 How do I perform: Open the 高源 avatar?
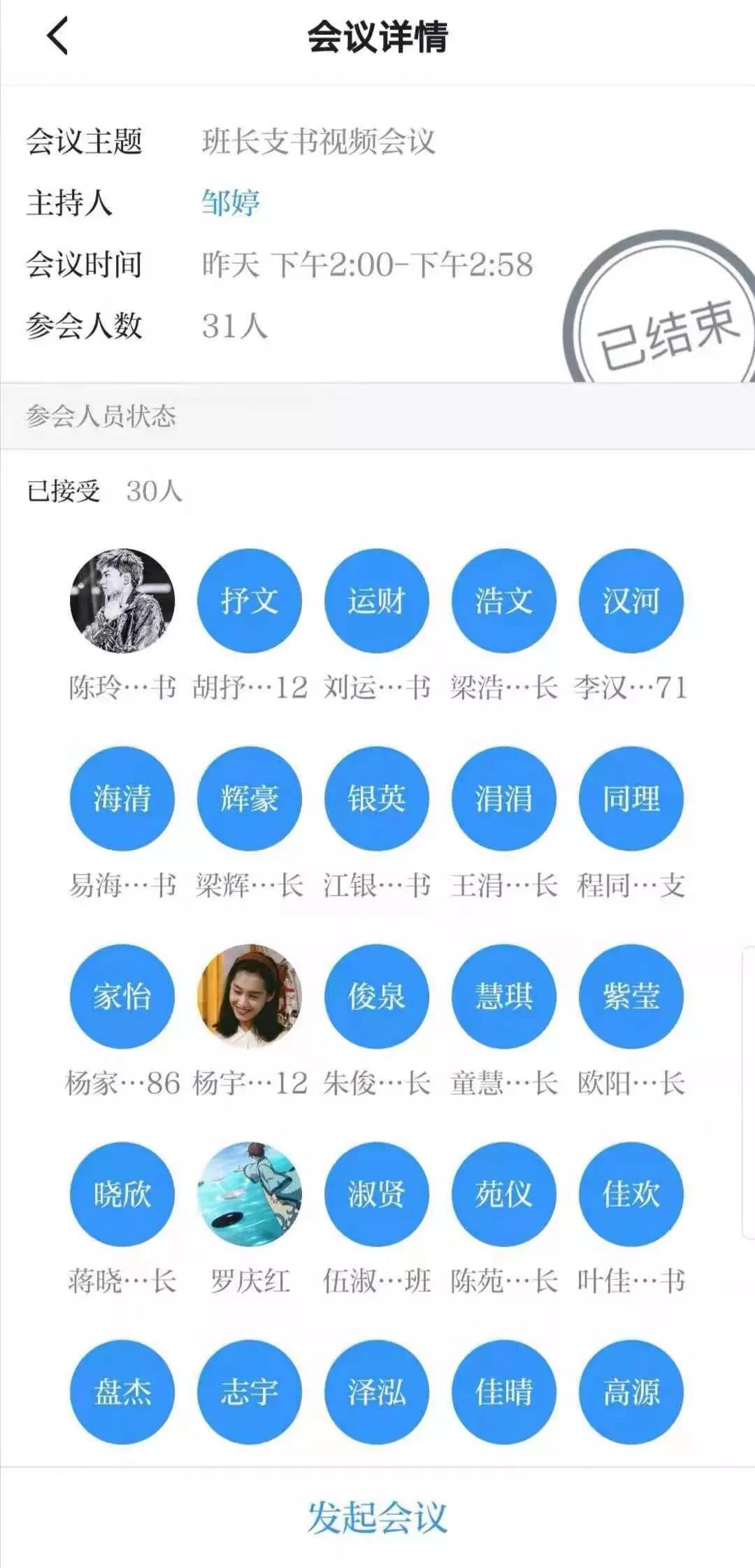(x=631, y=1392)
